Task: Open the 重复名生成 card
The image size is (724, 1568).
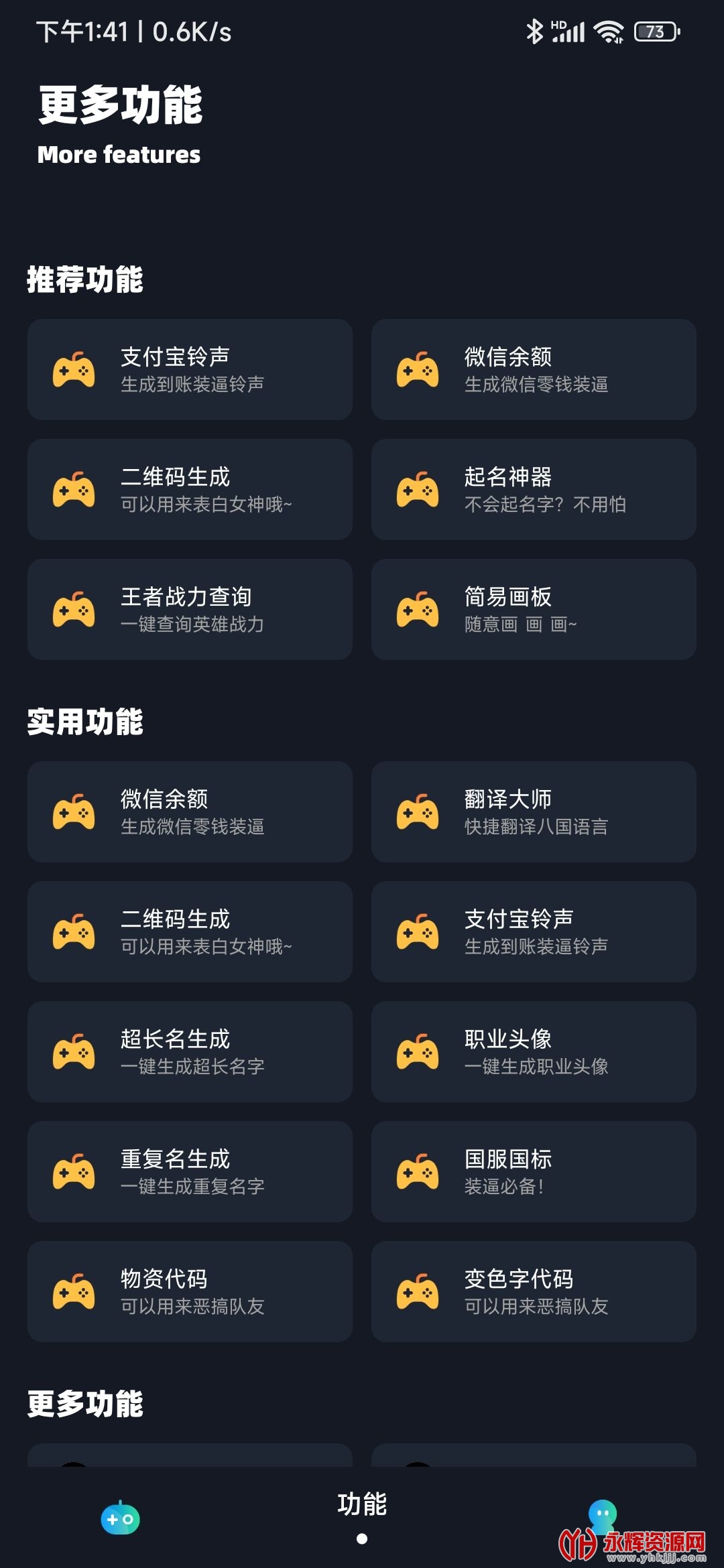Action: pyautogui.click(x=190, y=1172)
